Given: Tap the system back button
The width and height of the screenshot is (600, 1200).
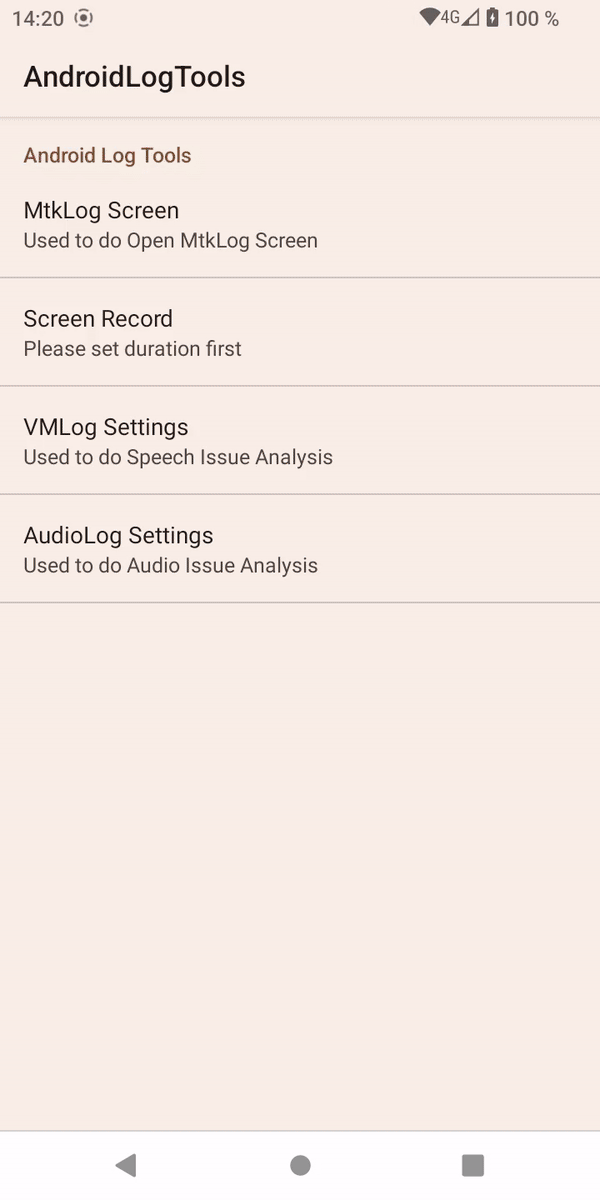Looking at the screenshot, I should (126, 1164).
